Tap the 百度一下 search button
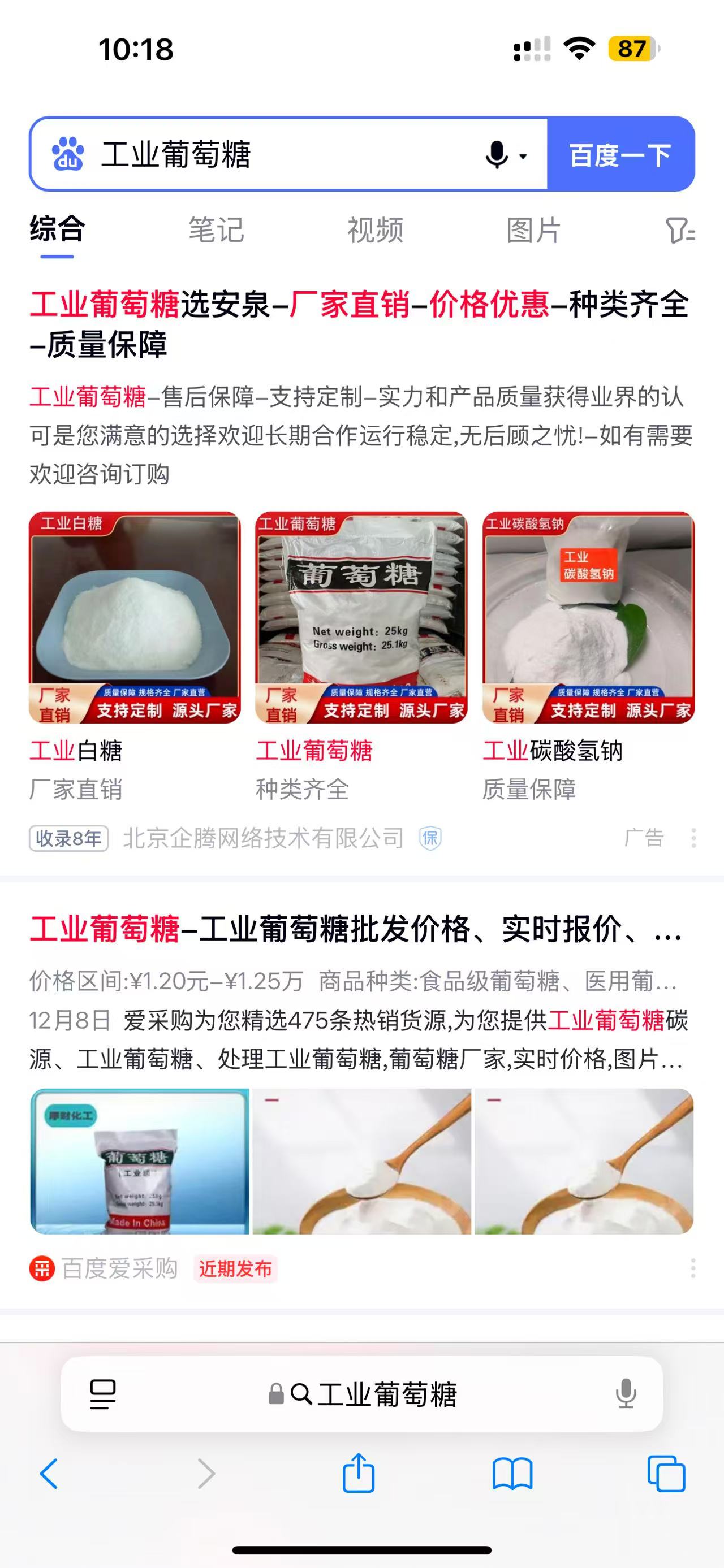Viewport: 724px width, 1568px height. [620, 155]
